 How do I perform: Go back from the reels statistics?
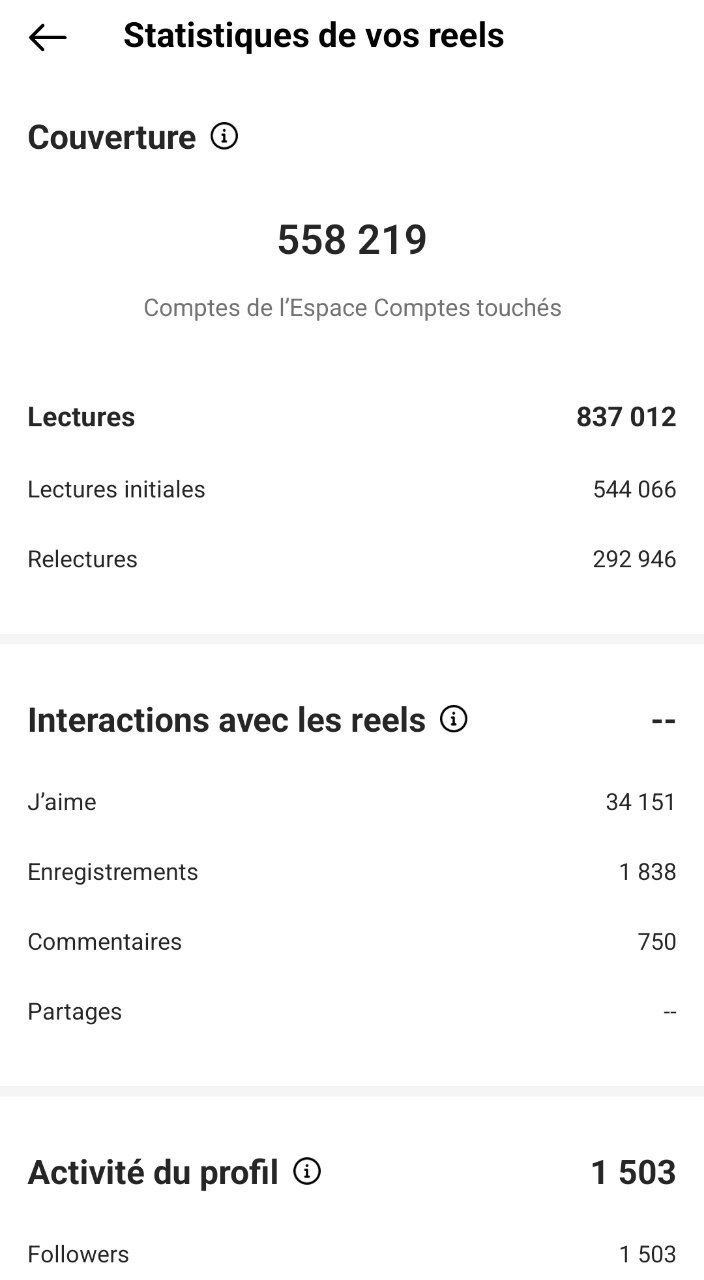point(47,37)
